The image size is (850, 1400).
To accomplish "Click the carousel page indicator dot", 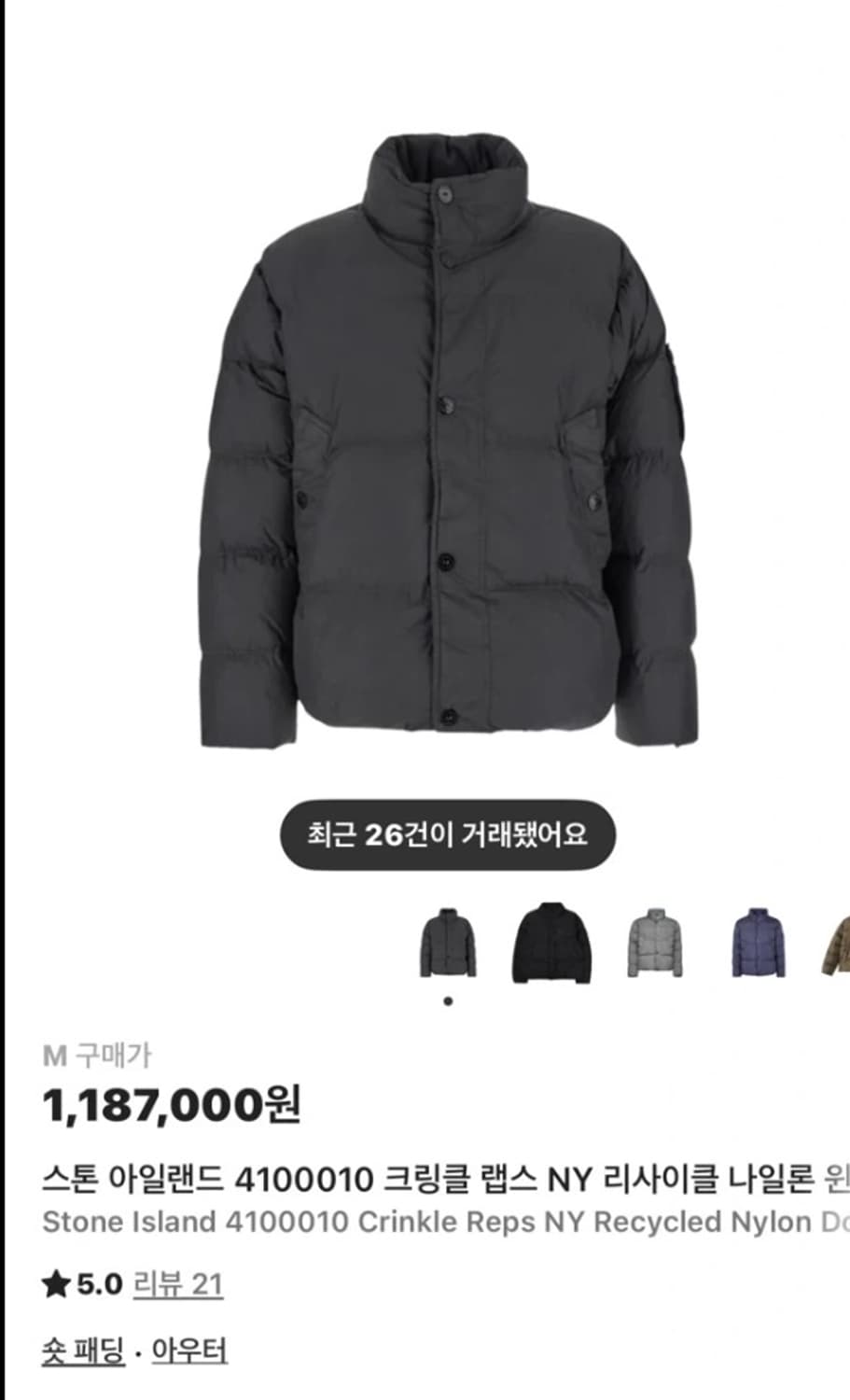I will 447,1001.
